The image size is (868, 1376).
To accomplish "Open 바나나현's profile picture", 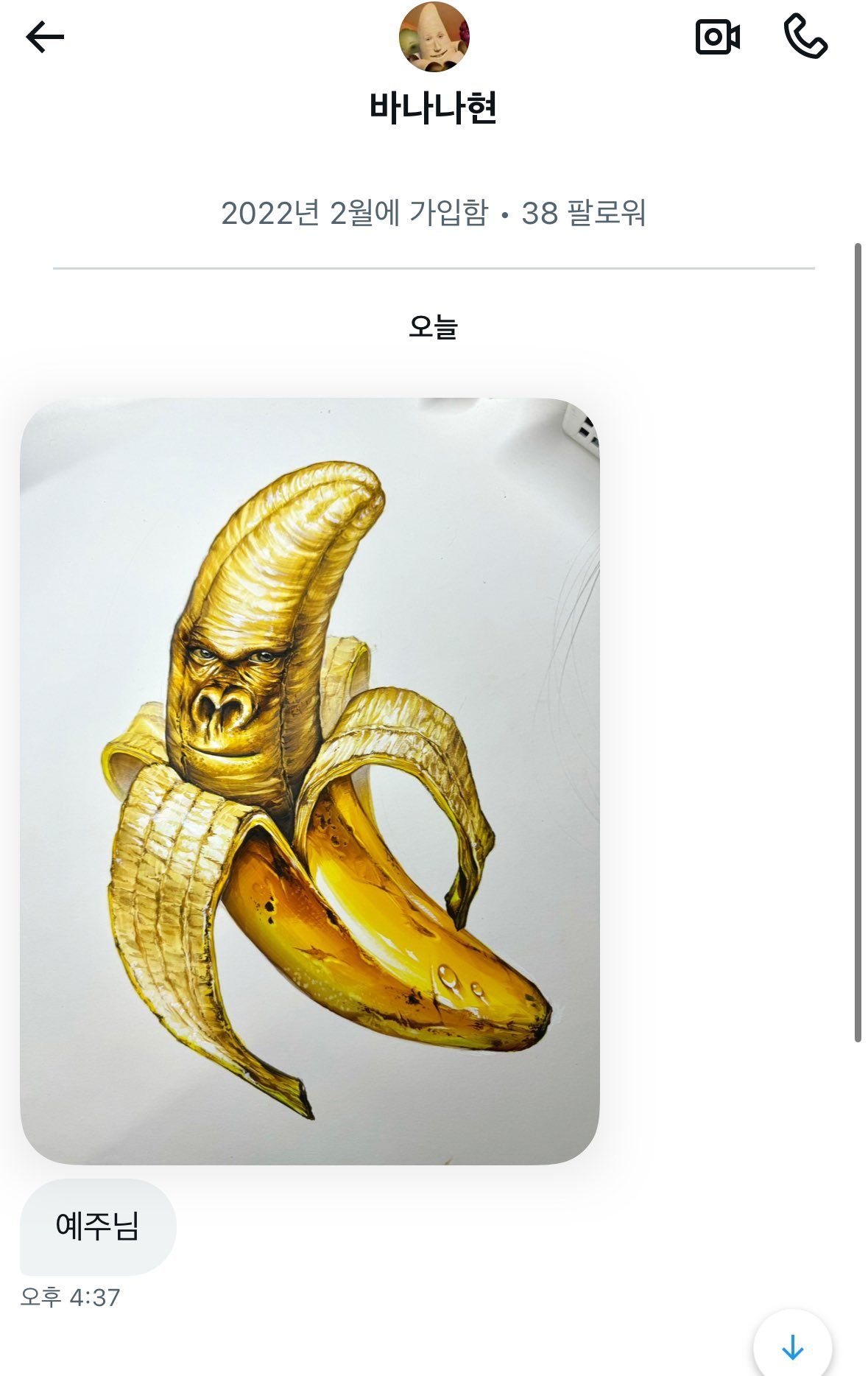I will 434,37.
